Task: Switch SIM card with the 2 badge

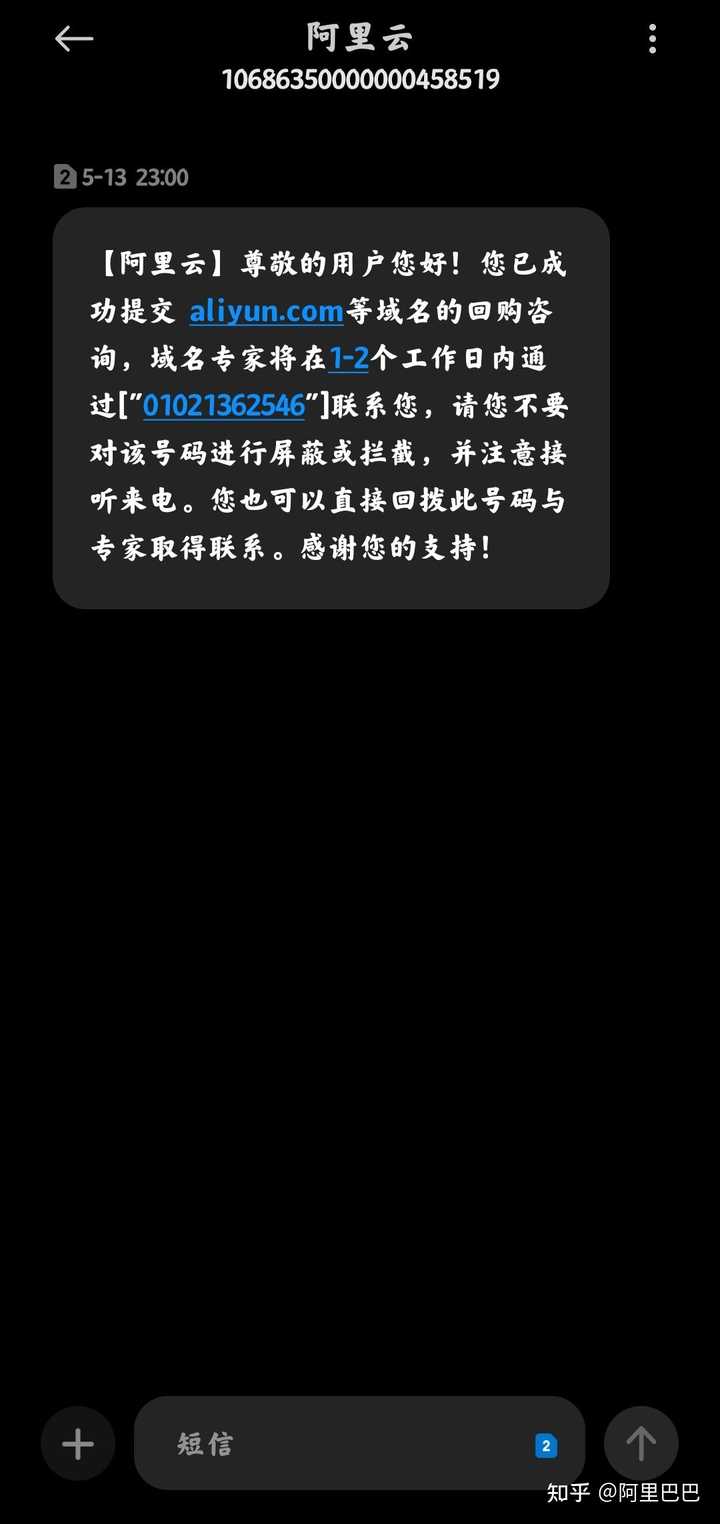Action: tap(546, 1445)
